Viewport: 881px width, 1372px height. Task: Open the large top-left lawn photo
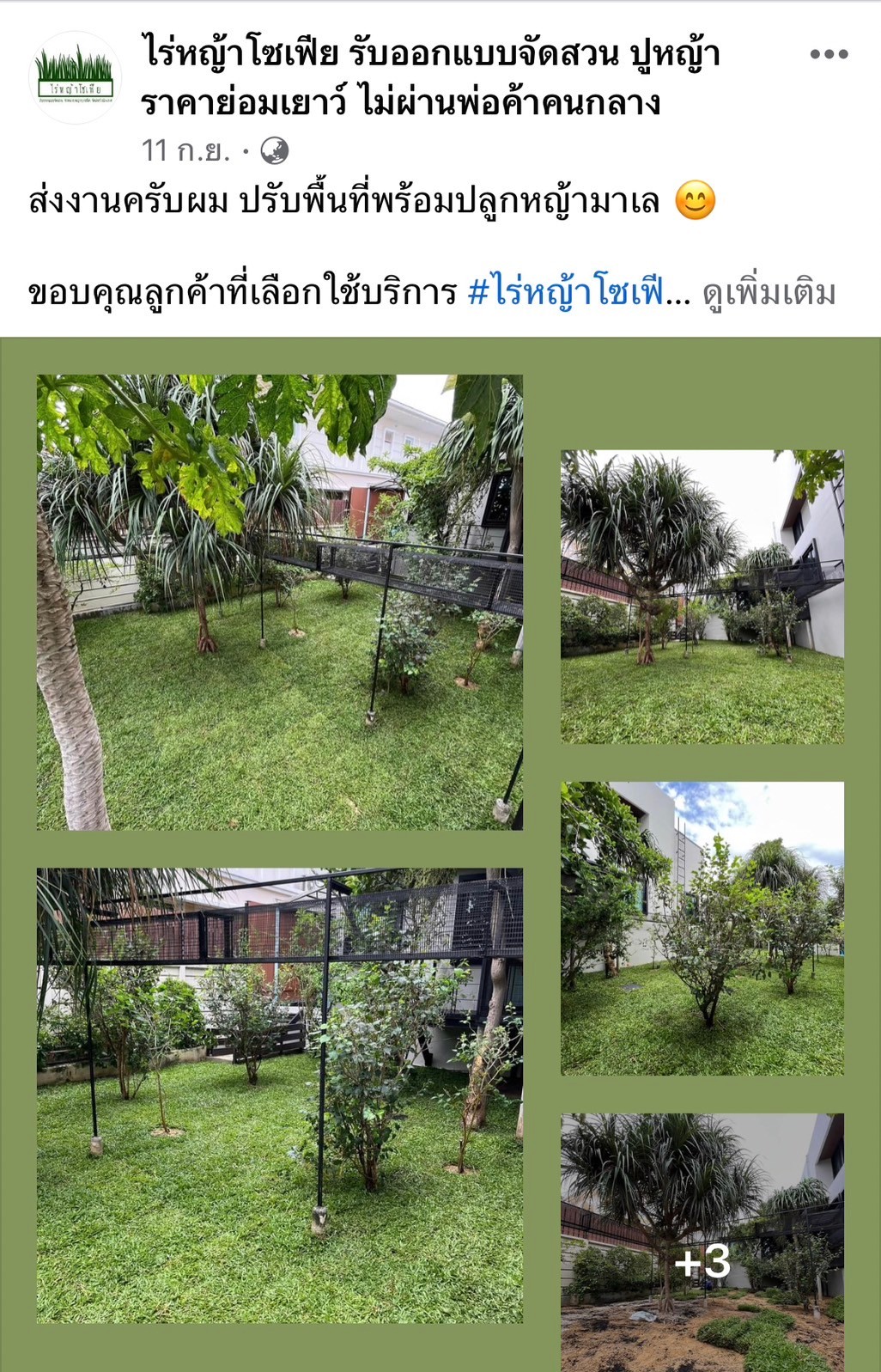point(279,601)
